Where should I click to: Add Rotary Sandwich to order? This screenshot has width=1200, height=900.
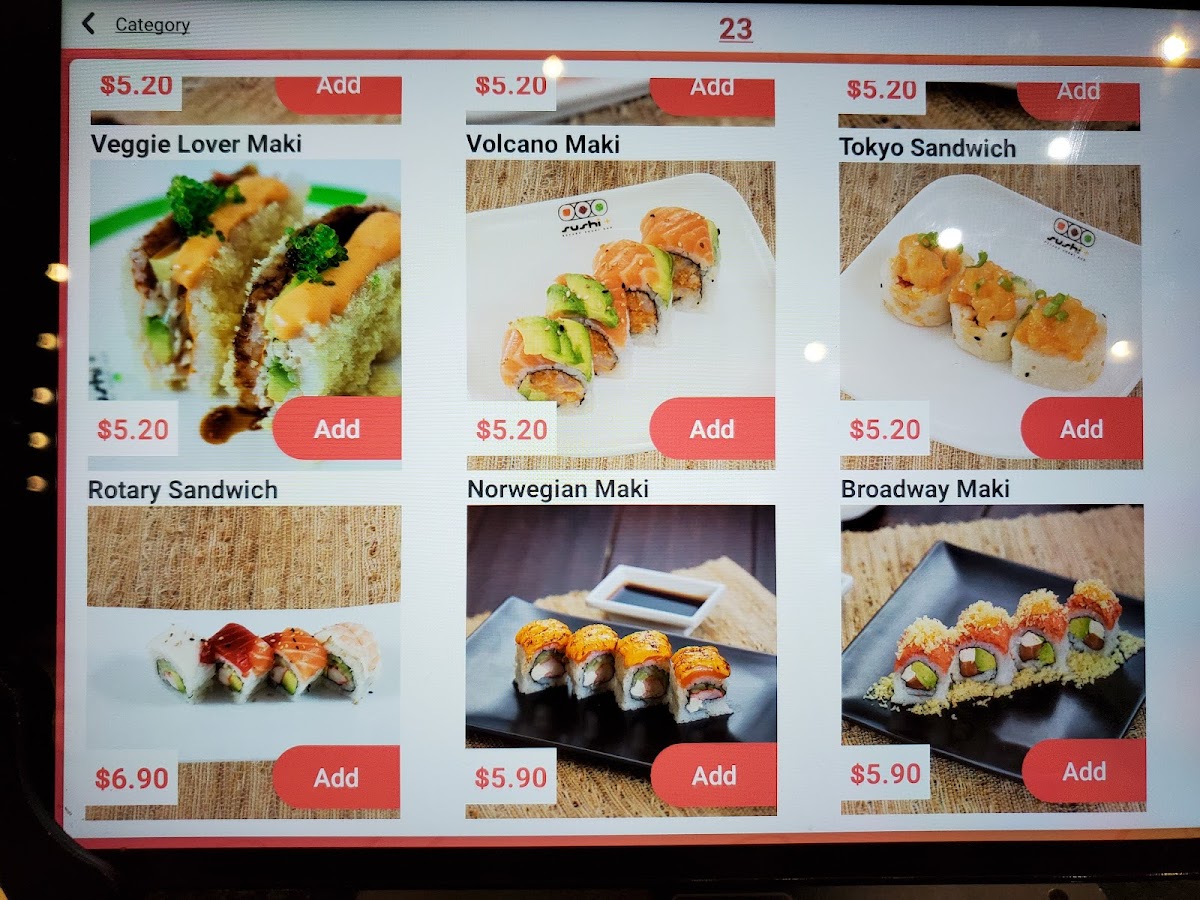(x=336, y=777)
